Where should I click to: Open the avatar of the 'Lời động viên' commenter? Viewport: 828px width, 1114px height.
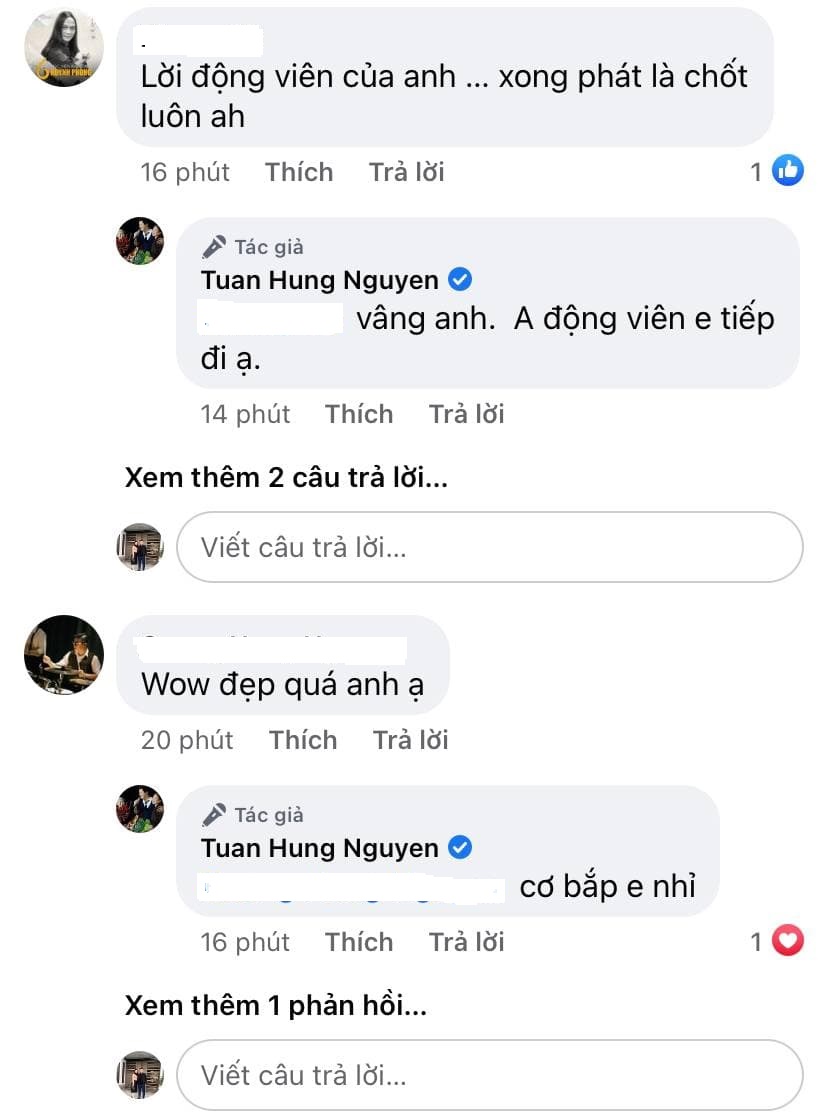tap(64, 48)
